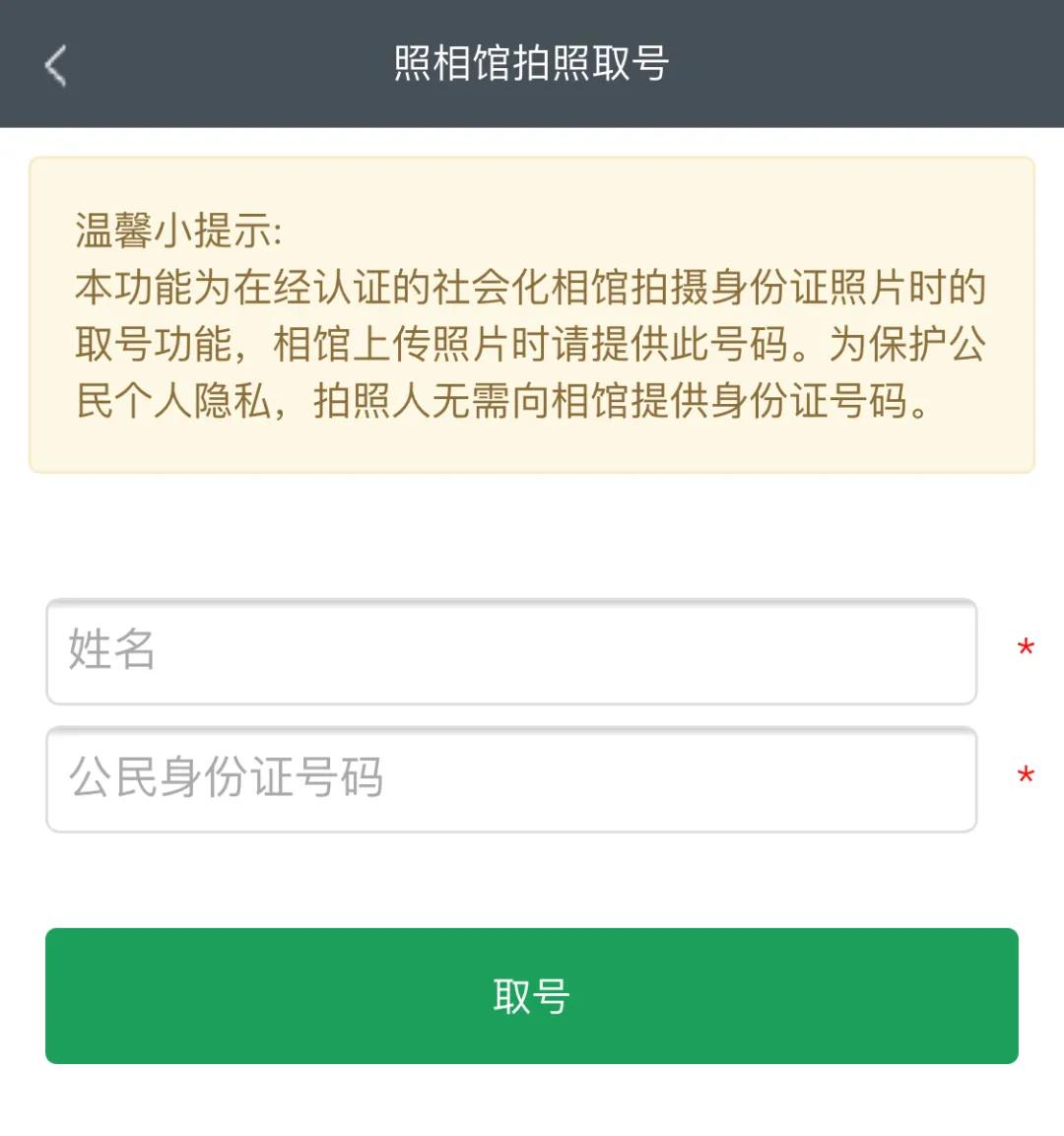This screenshot has height=1136, width=1064.
Task: Click inside the 姓名 input field
Action: click(512, 652)
